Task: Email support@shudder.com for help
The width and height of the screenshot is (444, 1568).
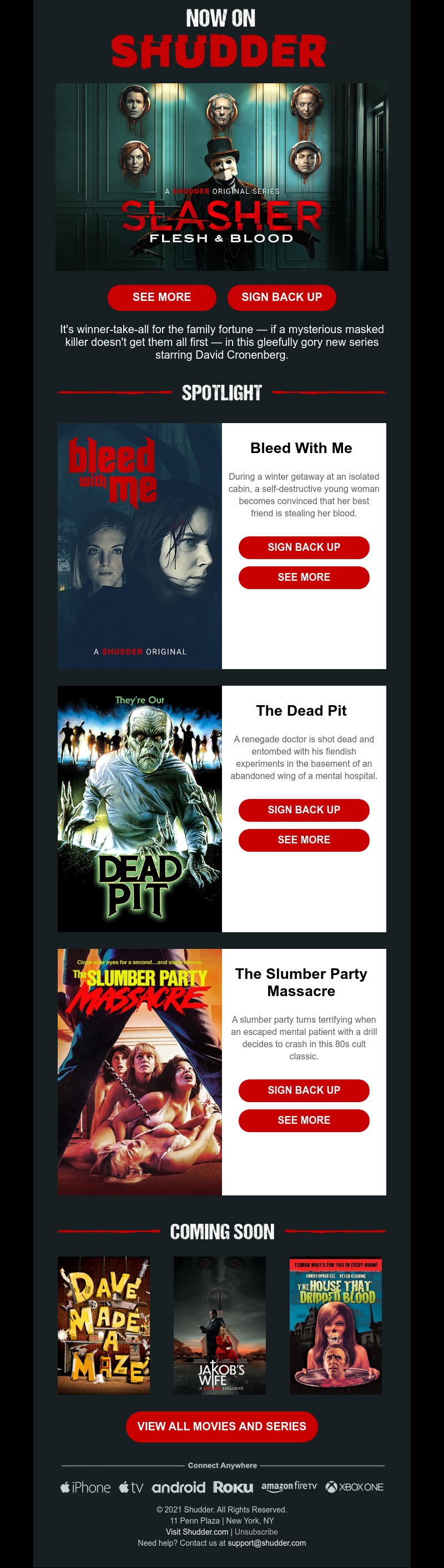Action: click(266, 1542)
